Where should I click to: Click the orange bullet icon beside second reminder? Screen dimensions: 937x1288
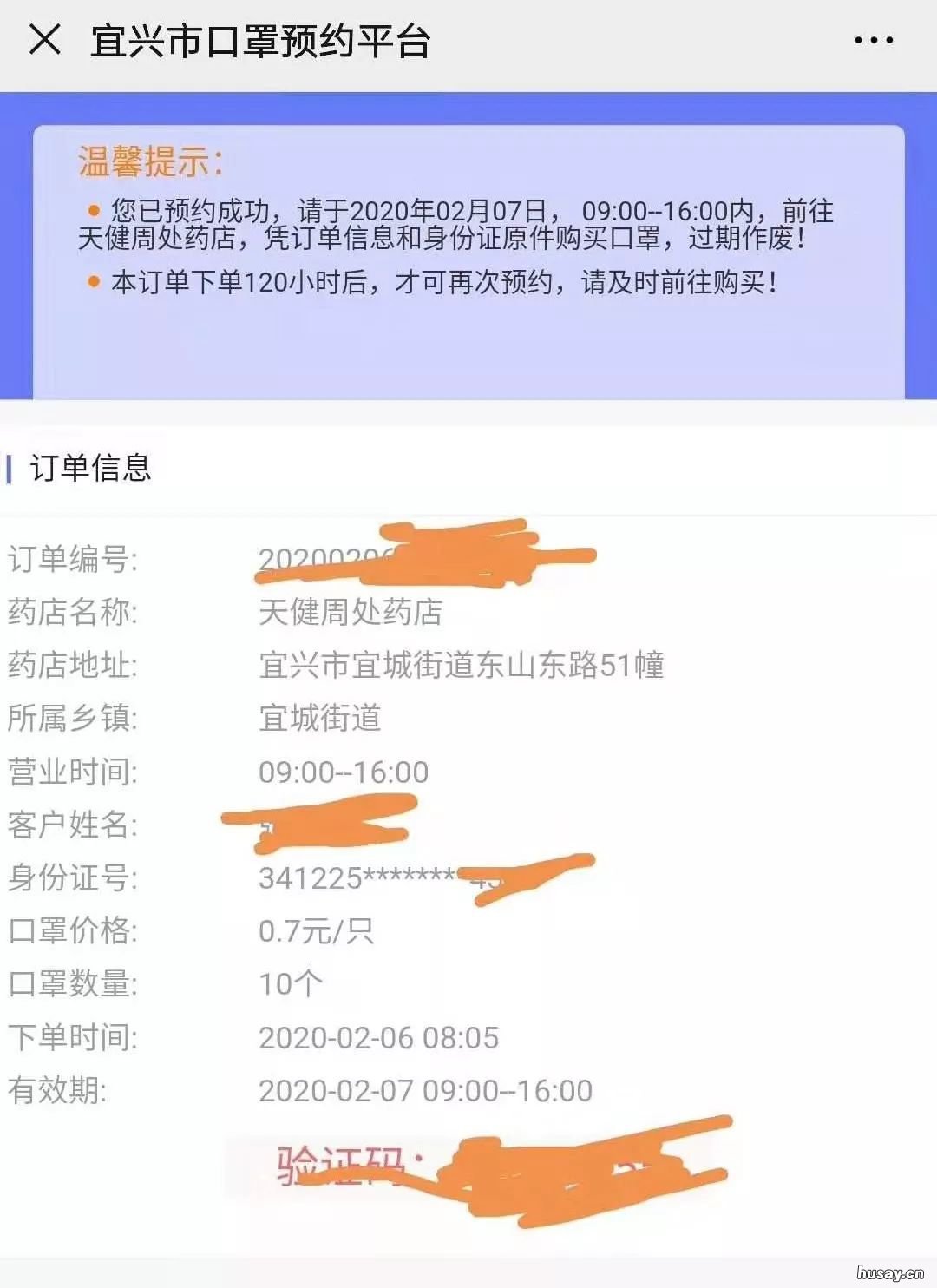93,279
